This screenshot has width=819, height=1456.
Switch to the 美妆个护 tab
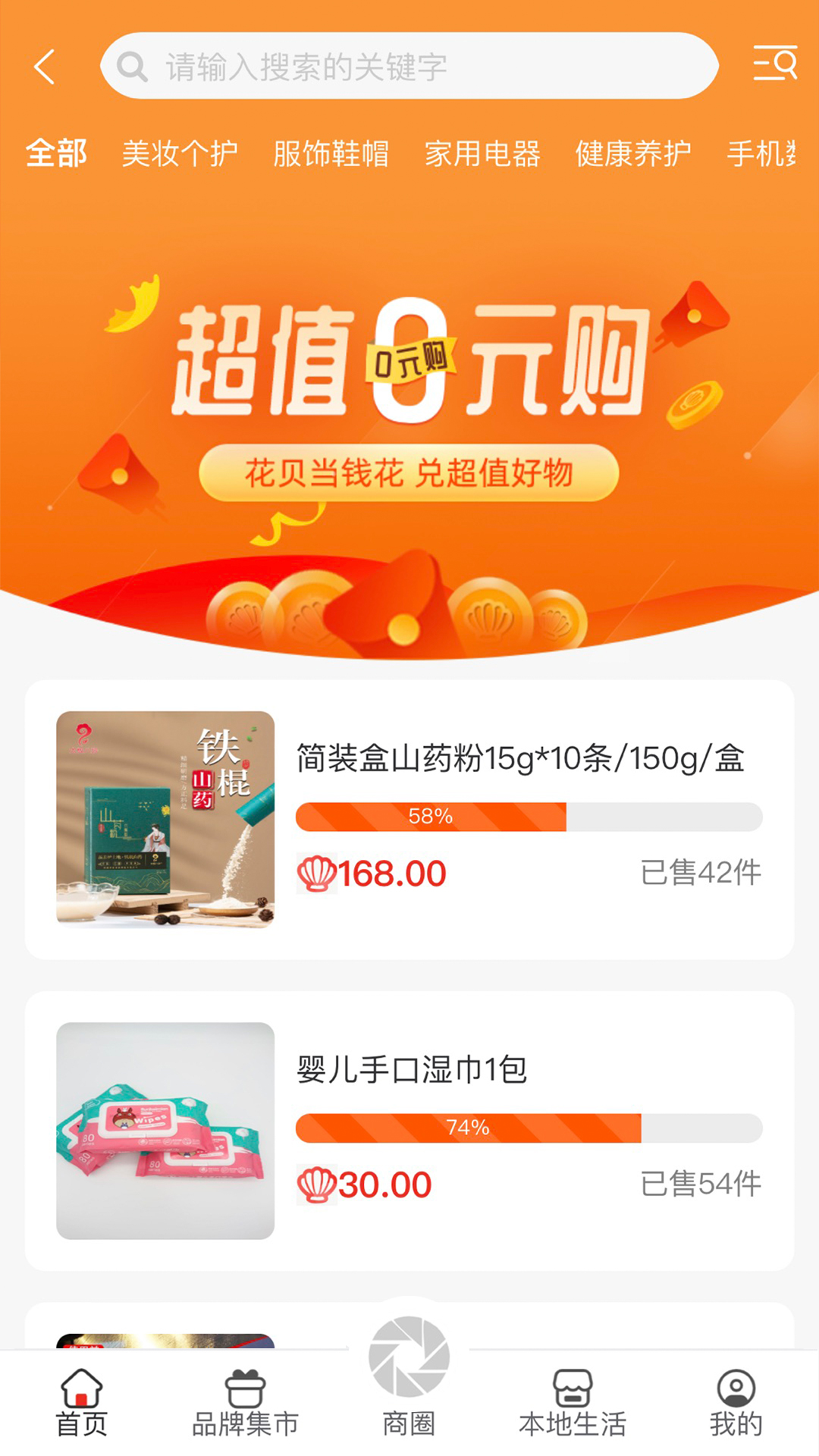180,153
